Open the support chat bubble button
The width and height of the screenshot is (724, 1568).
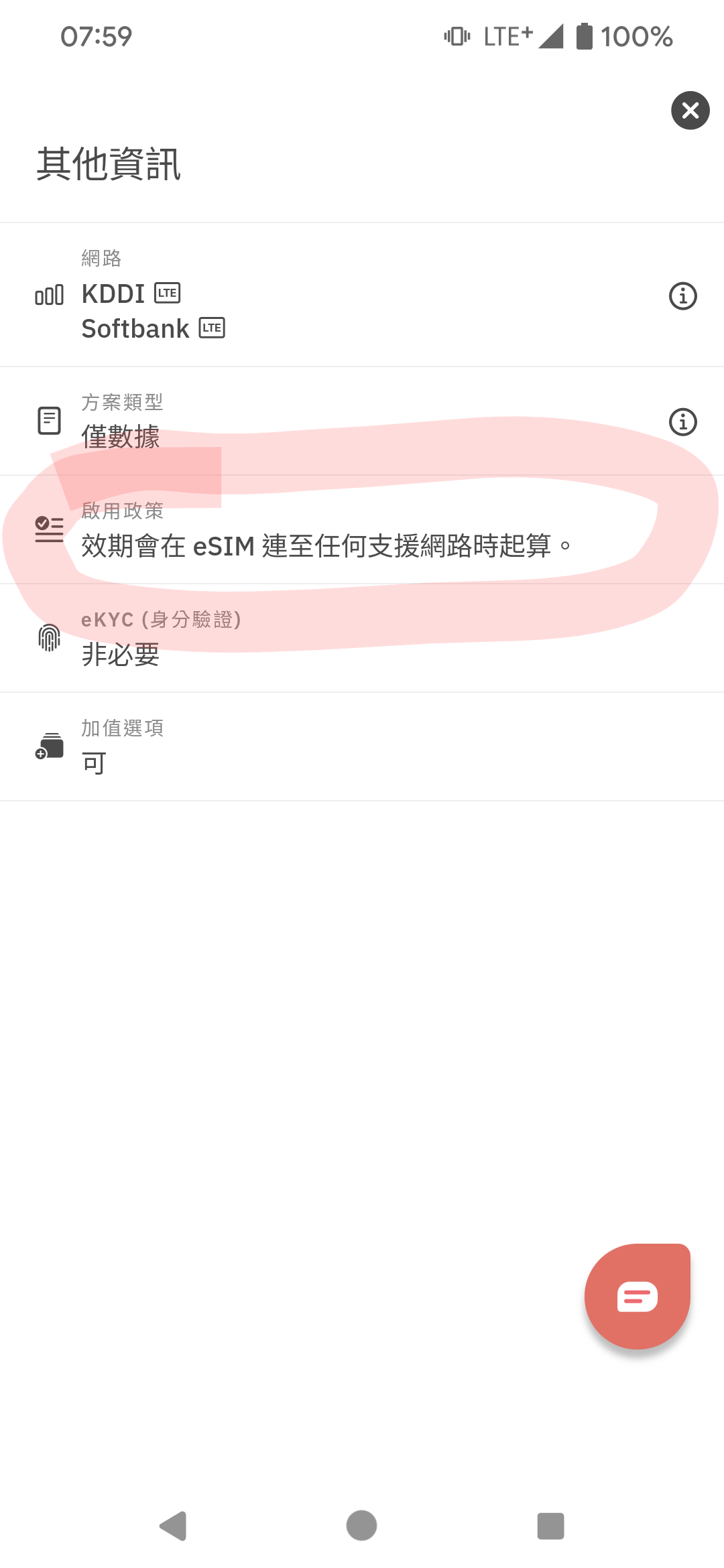tap(637, 1297)
